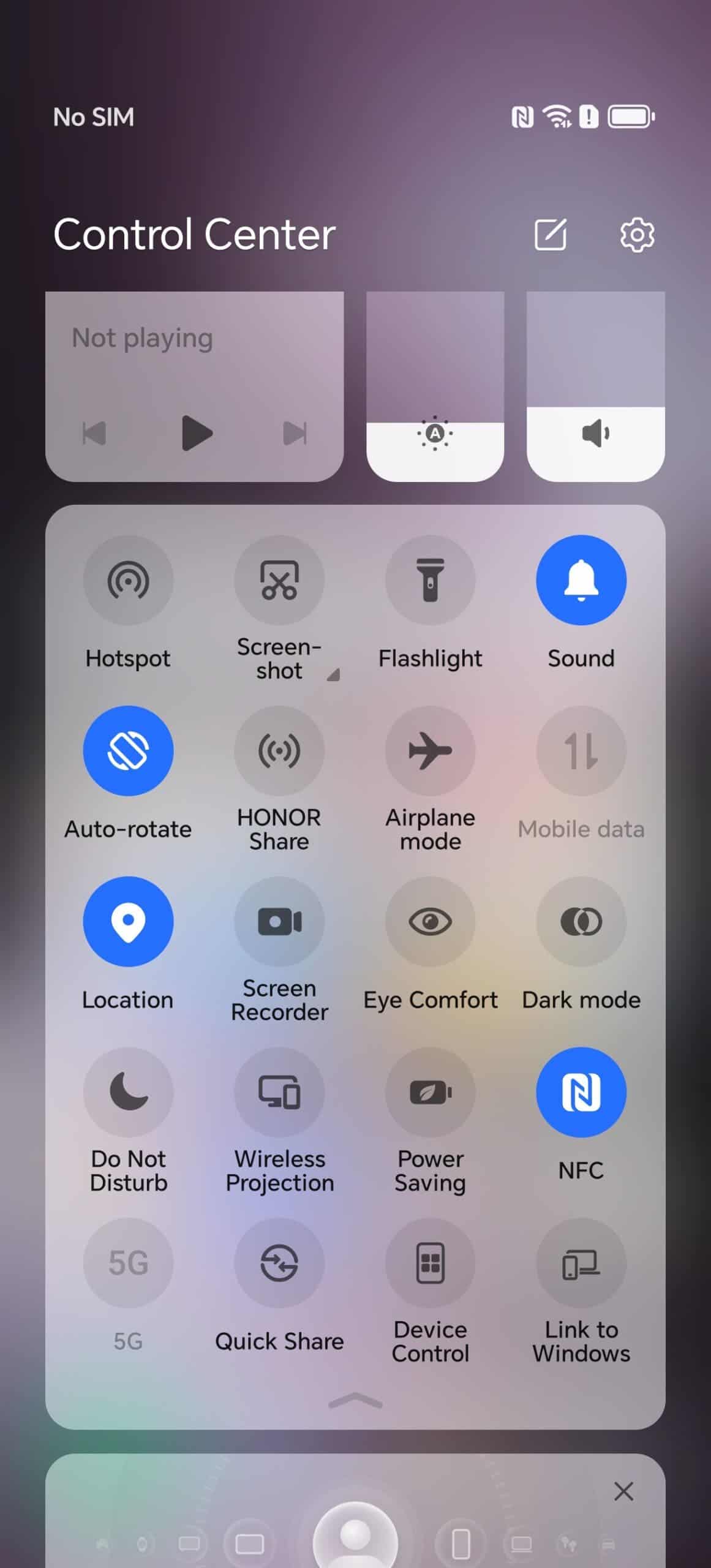Skip to the next track
Screen dimensions: 711x1568
pyautogui.click(x=295, y=434)
